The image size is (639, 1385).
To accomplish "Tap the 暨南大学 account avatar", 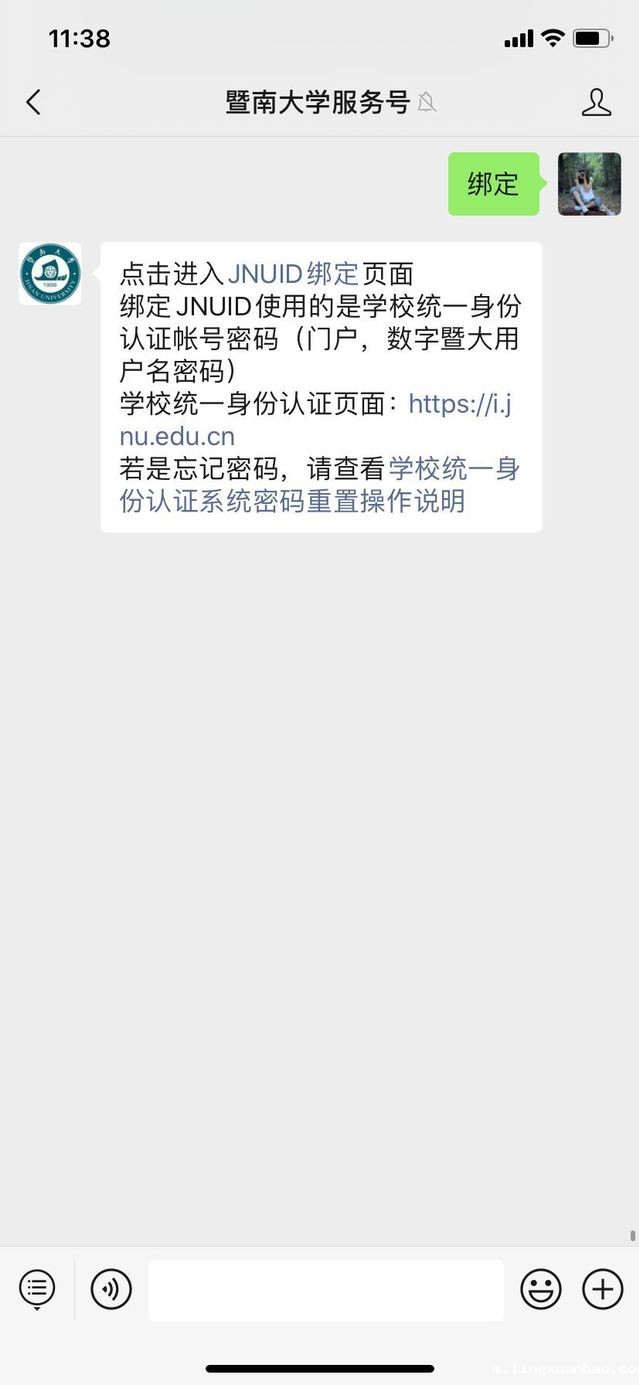I will click(x=50, y=273).
